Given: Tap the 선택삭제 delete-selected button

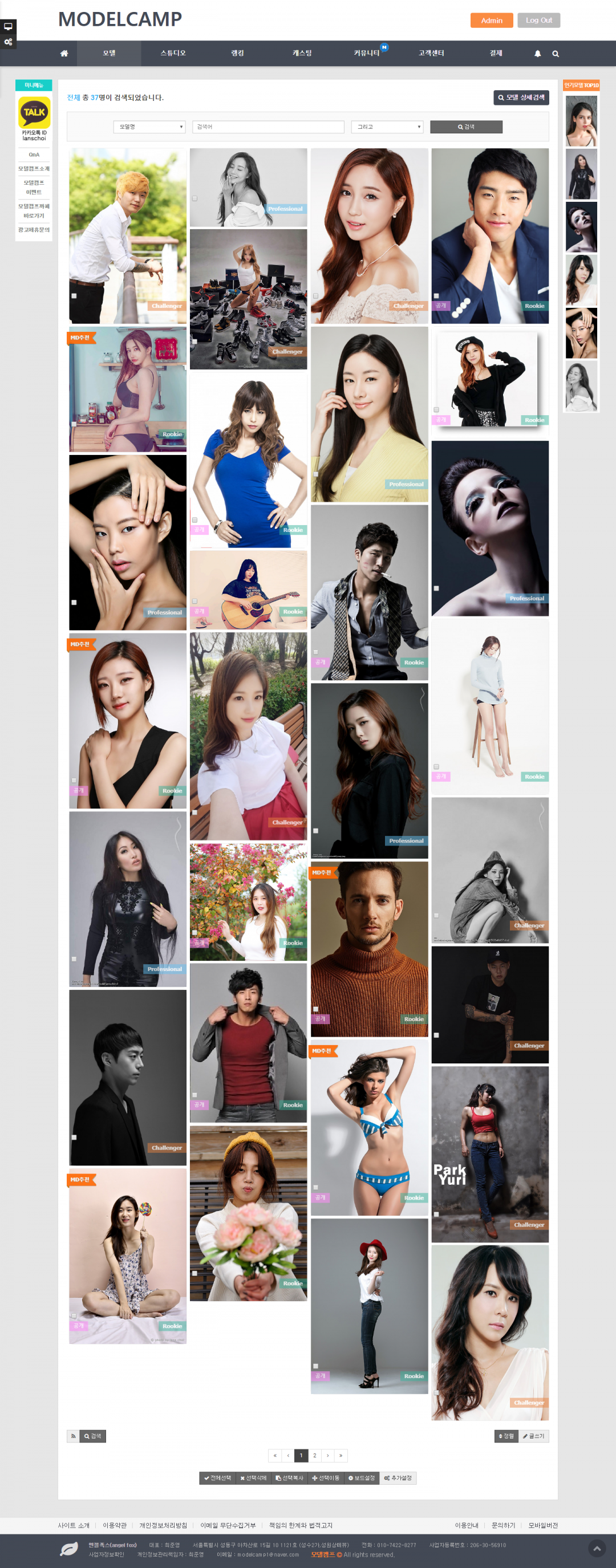Looking at the screenshot, I should coord(253,1478).
